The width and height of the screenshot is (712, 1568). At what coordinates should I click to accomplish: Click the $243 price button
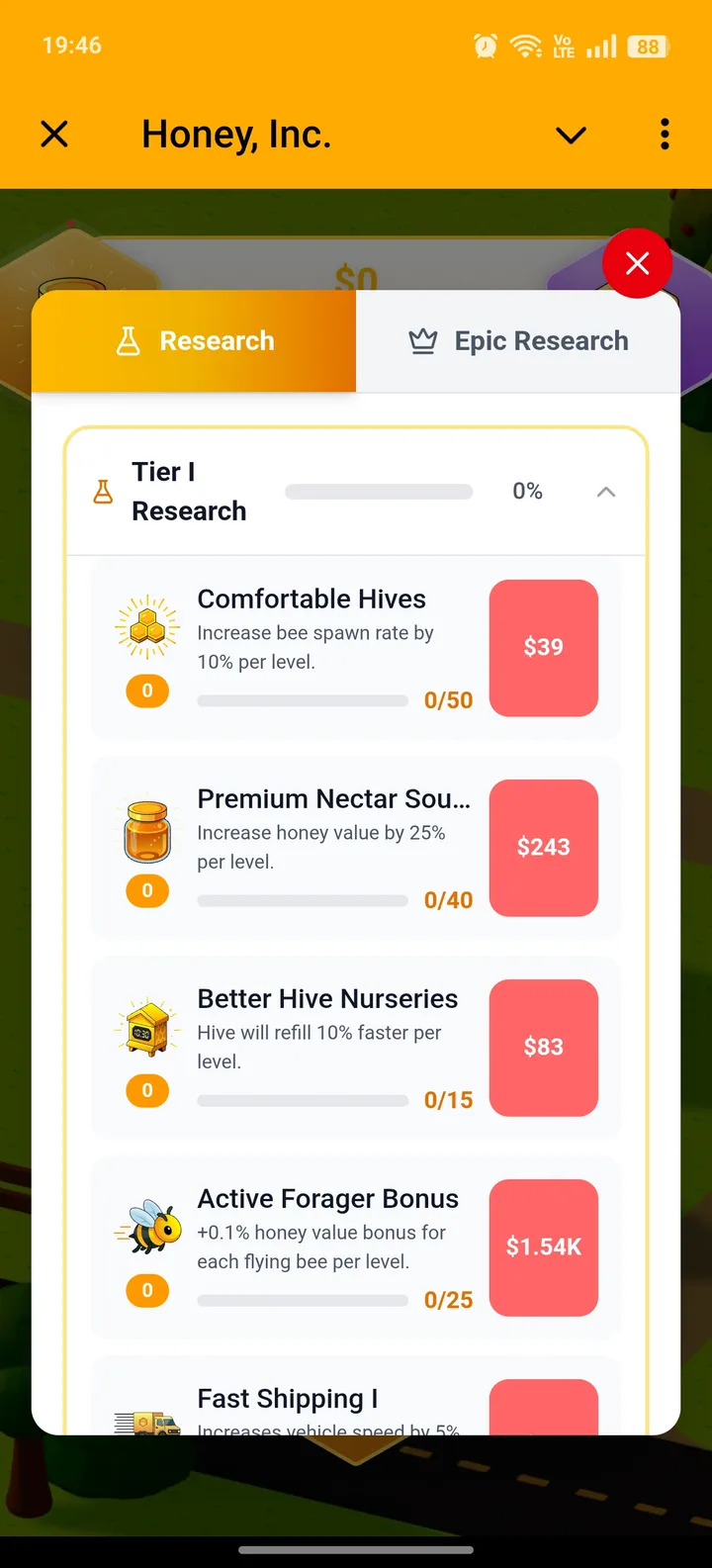(x=543, y=848)
